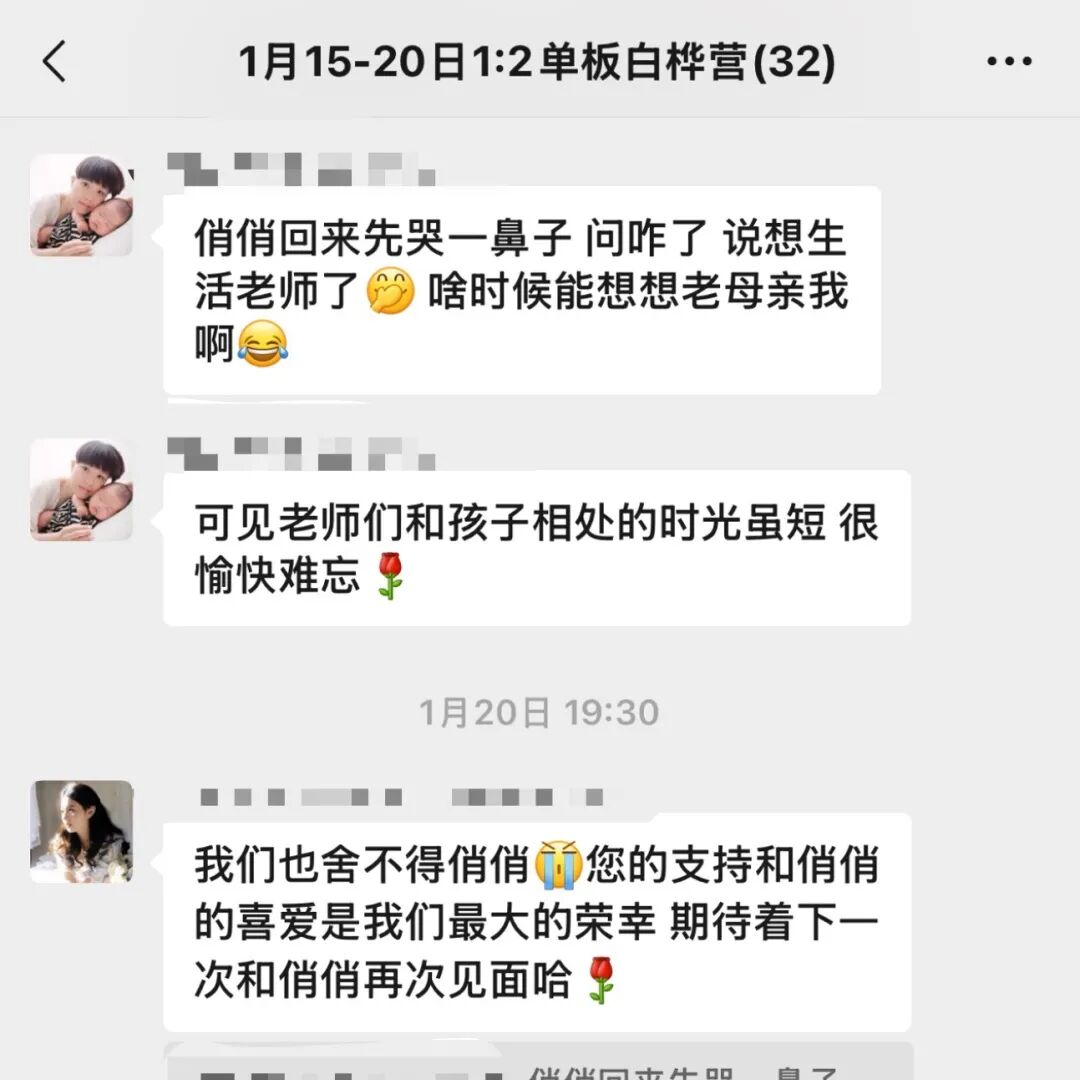The width and height of the screenshot is (1080, 1080).
Task: Open avatar beside the 可见老师们和孩子相处 message
Action: (x=81, y=490)
